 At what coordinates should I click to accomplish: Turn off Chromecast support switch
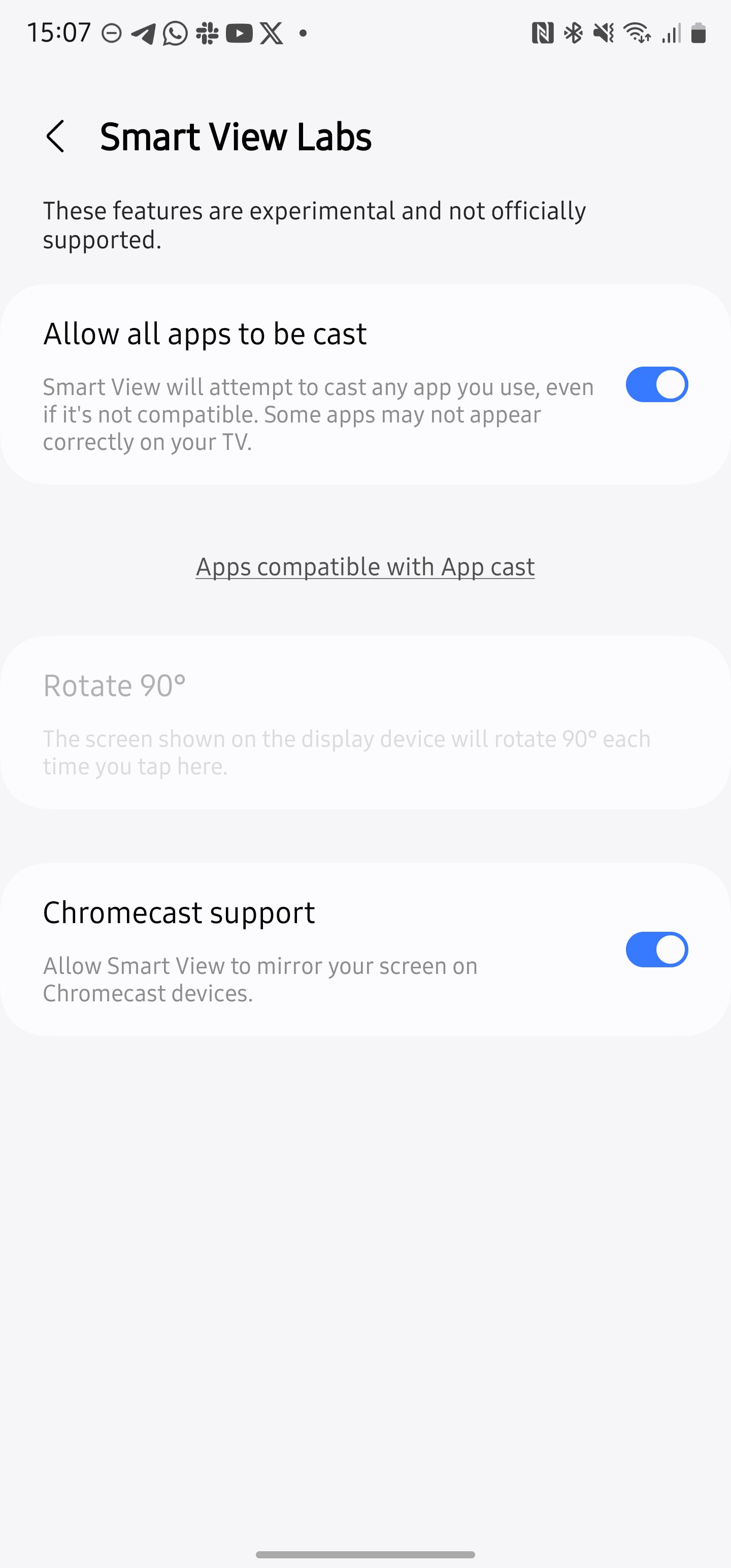click(x=657, y=950)
